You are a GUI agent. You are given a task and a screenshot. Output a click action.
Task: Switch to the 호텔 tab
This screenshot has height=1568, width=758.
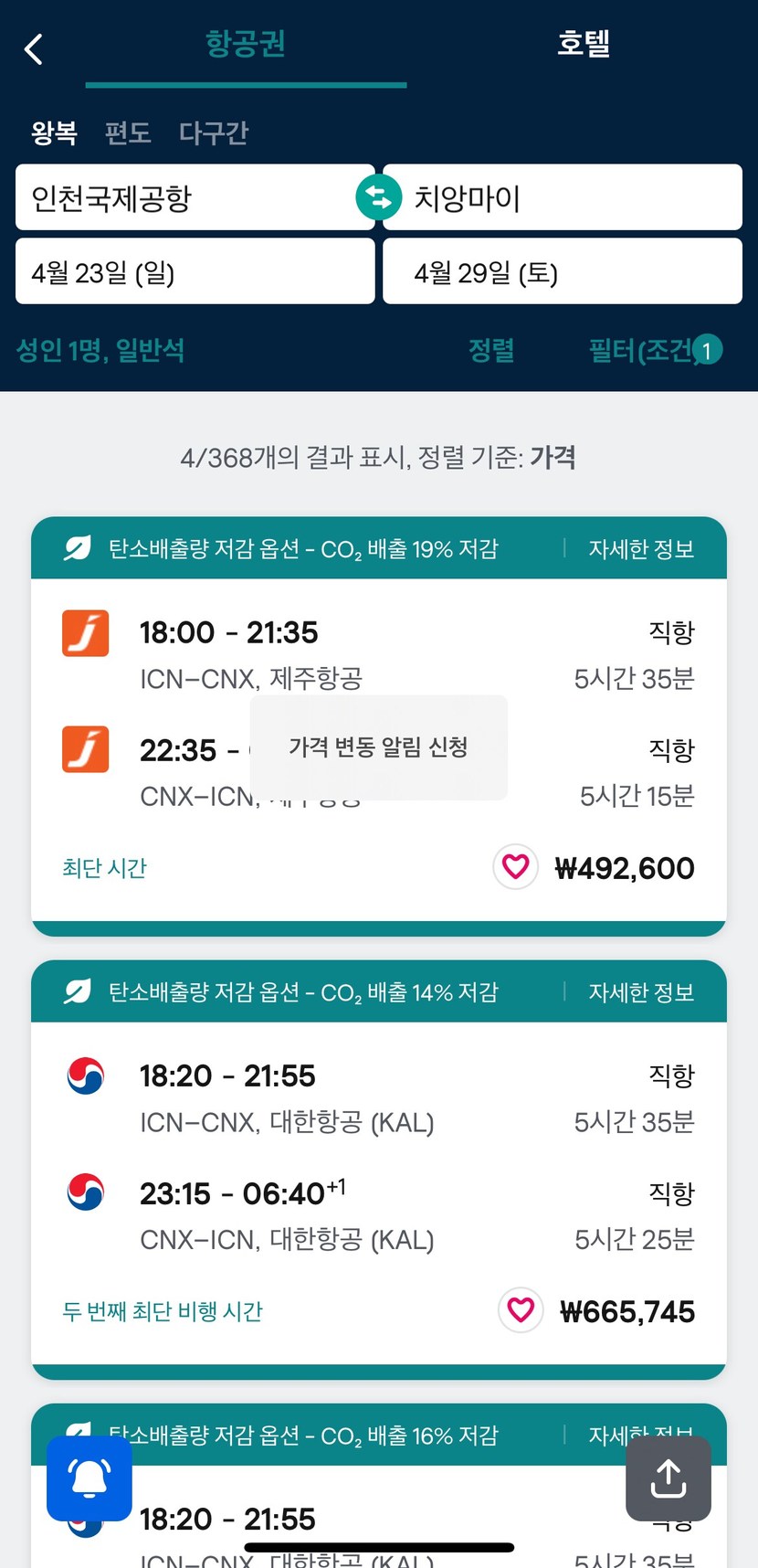pos(584,43)
